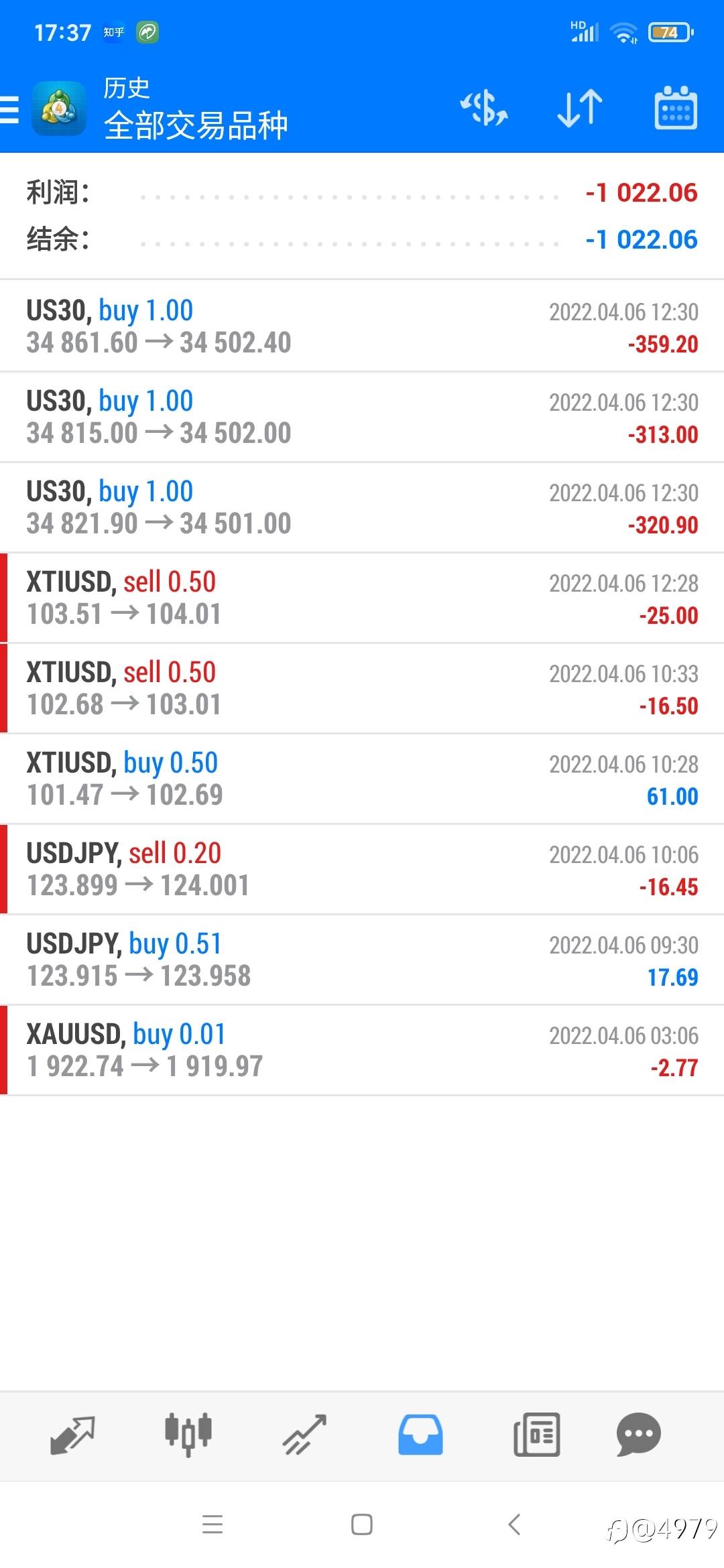Open the USDJPY sell 0.20 trade
The width and height of the screenshot is (724, 1568).
tap(362, 869)
